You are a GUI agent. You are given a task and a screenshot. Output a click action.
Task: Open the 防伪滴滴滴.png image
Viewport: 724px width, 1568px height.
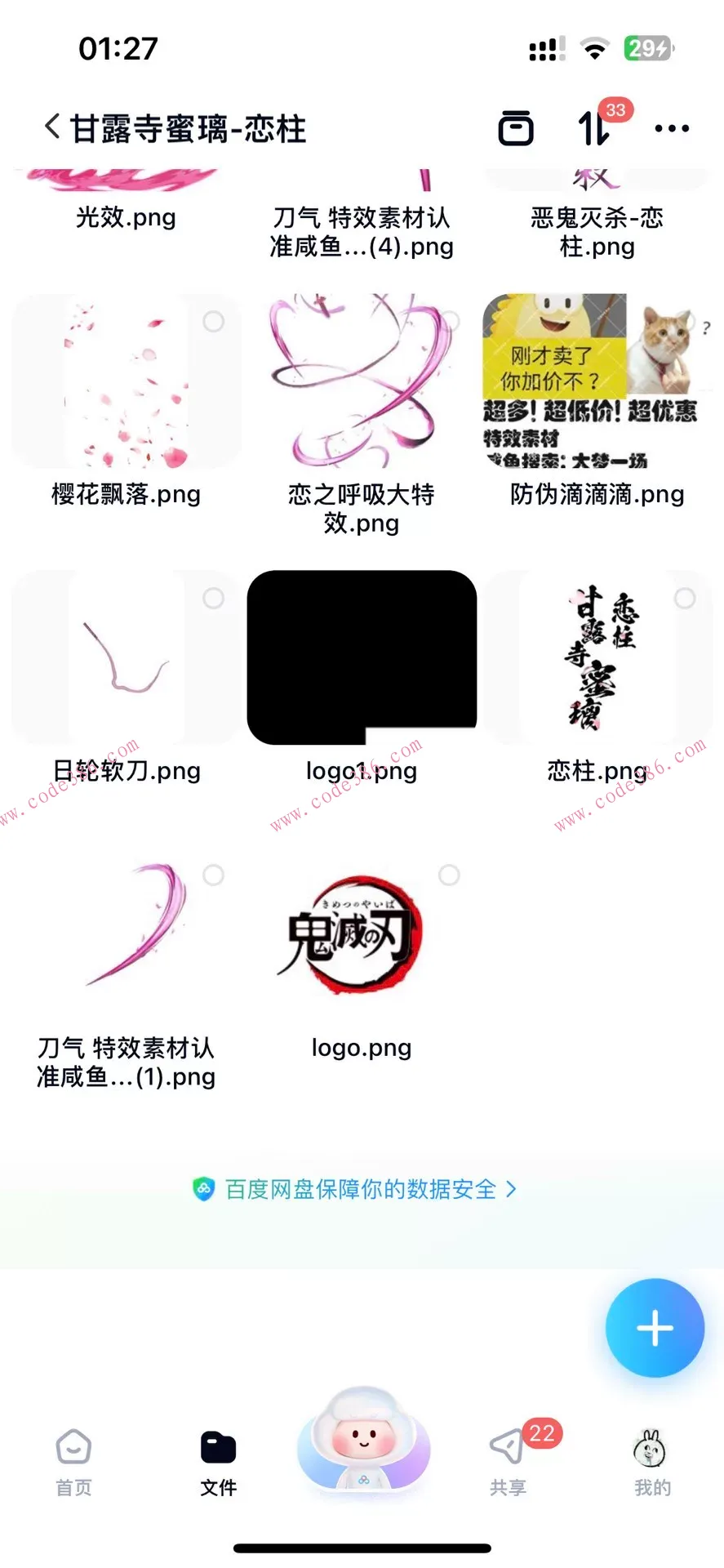(597, 381)
